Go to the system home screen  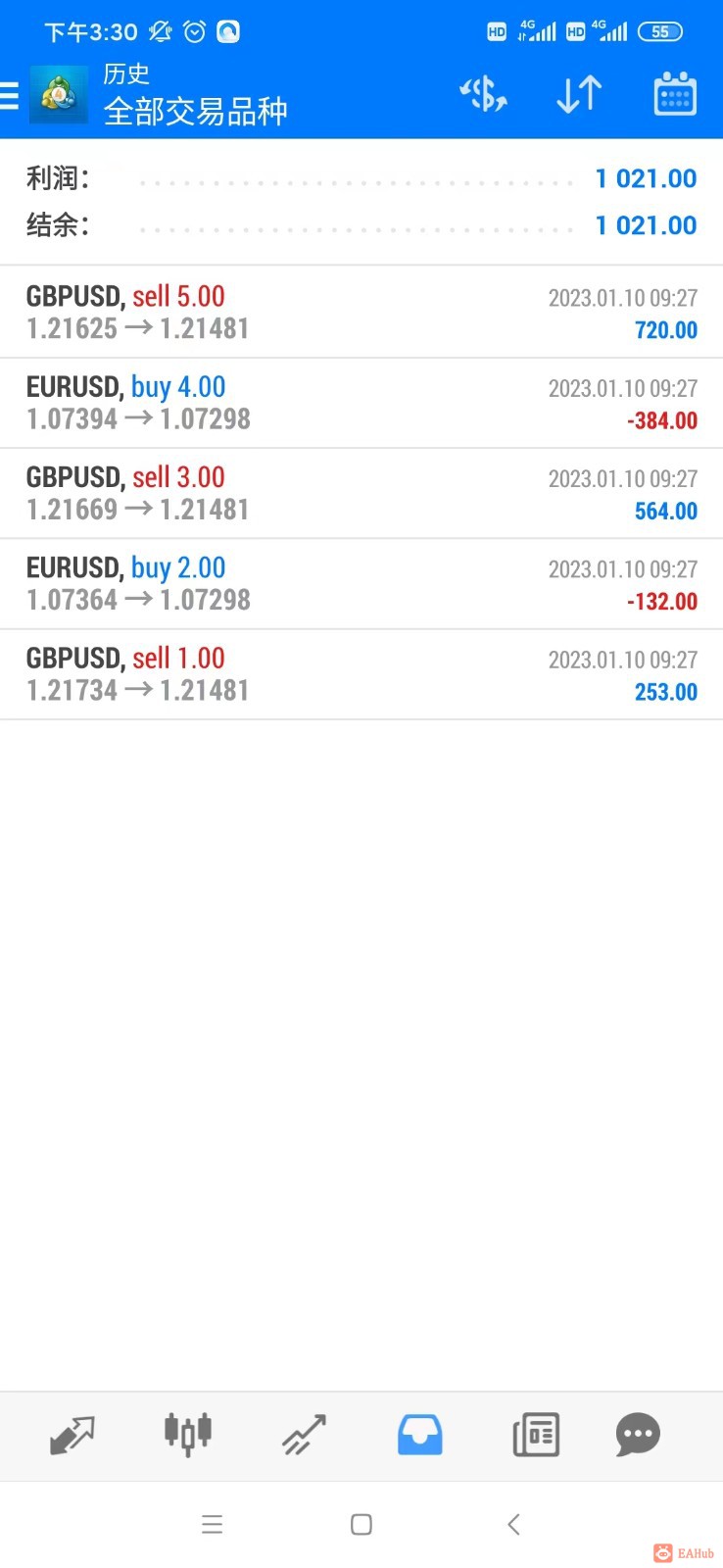[x=361, y=1524]
